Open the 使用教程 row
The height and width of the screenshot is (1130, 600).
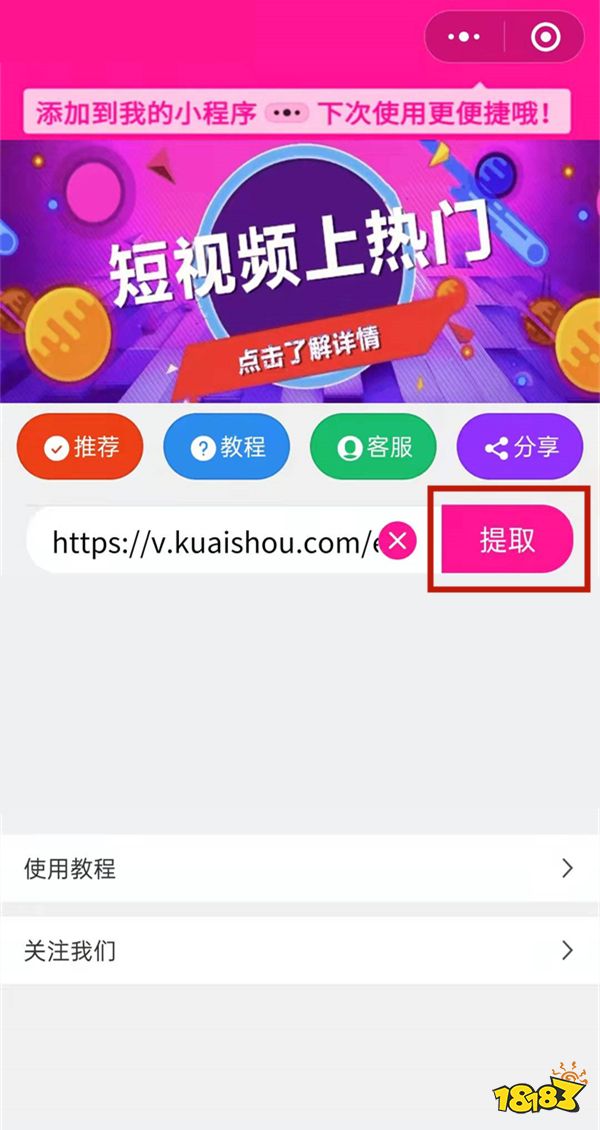(300, 868)
